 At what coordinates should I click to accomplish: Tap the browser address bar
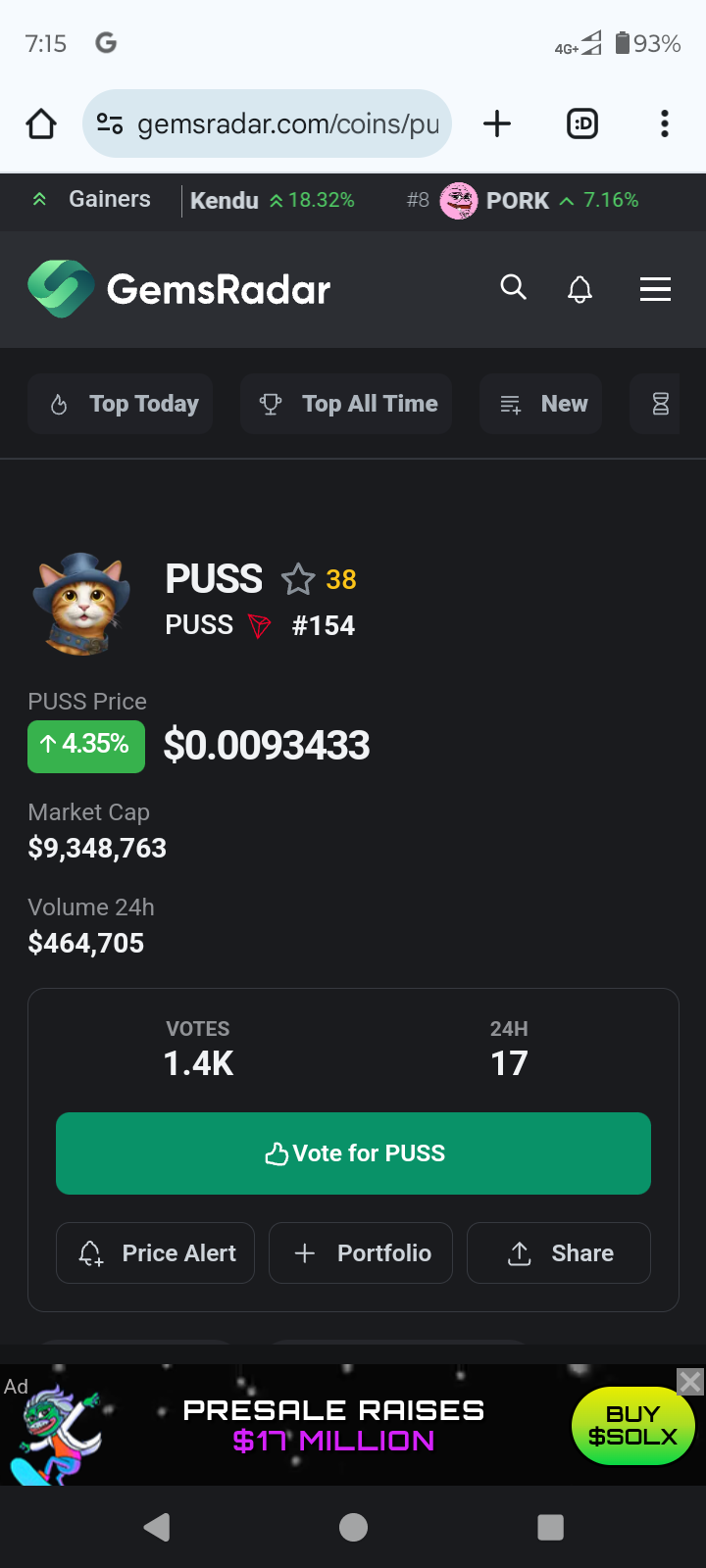[267, 123]
